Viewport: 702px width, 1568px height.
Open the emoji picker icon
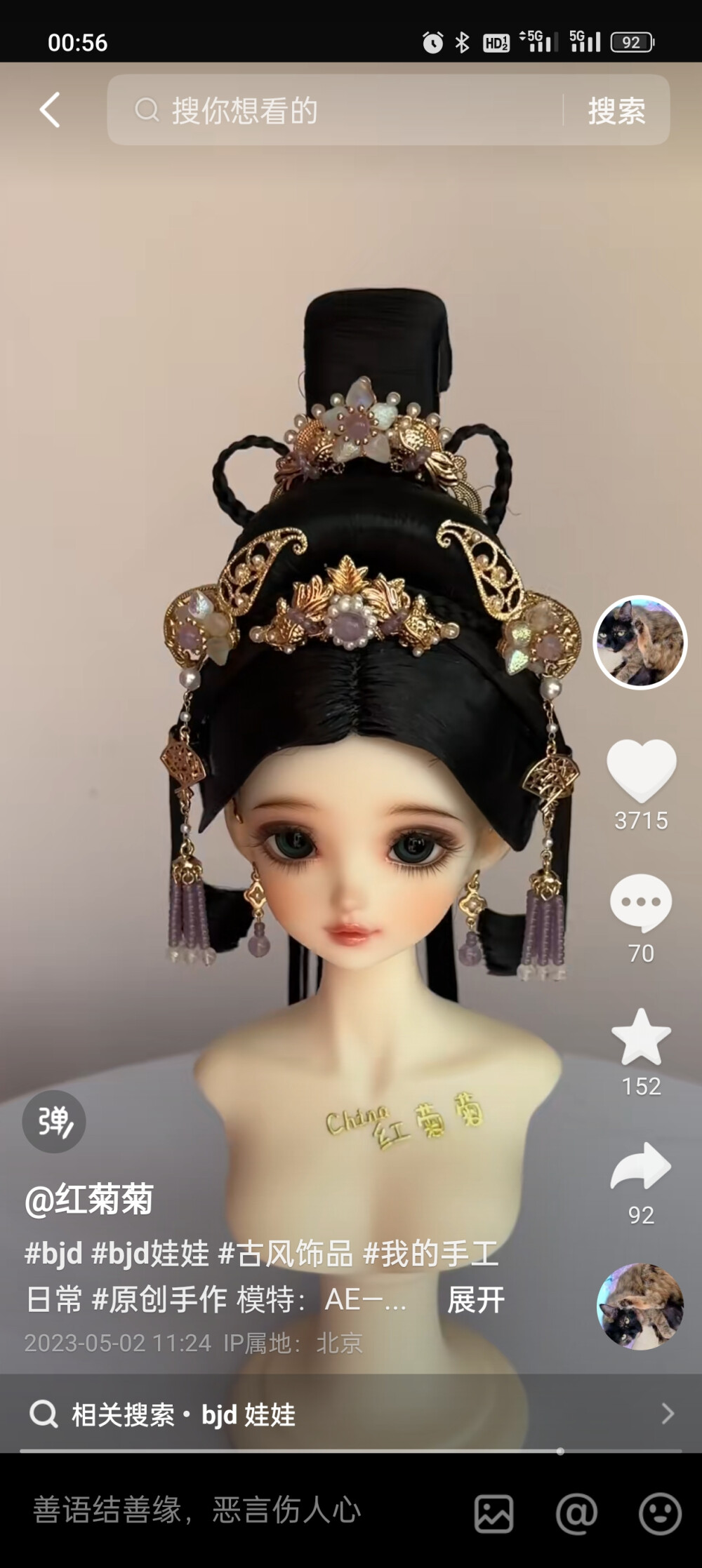coord(659,1513)
